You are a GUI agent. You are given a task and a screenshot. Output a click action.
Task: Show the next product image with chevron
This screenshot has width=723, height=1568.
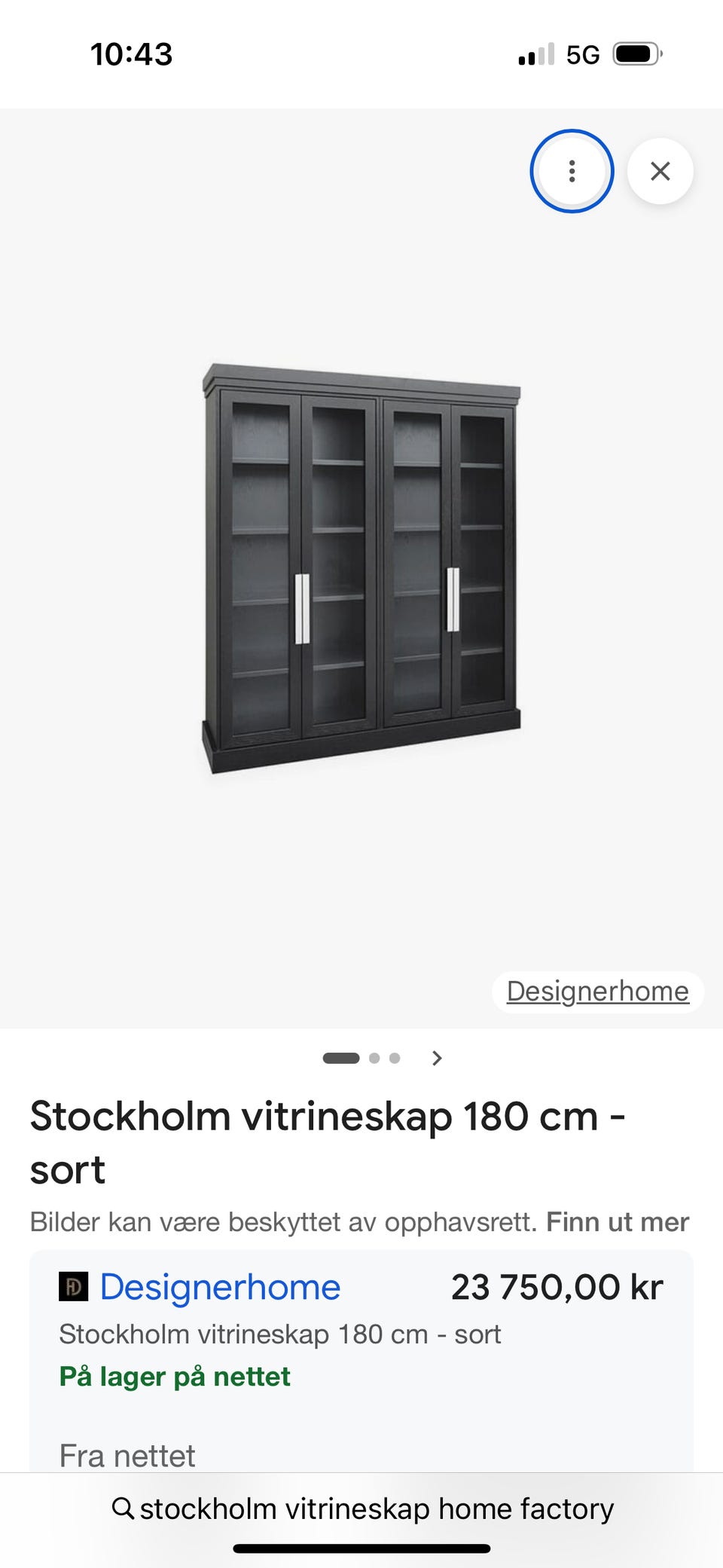click(x=437, y=1058)
